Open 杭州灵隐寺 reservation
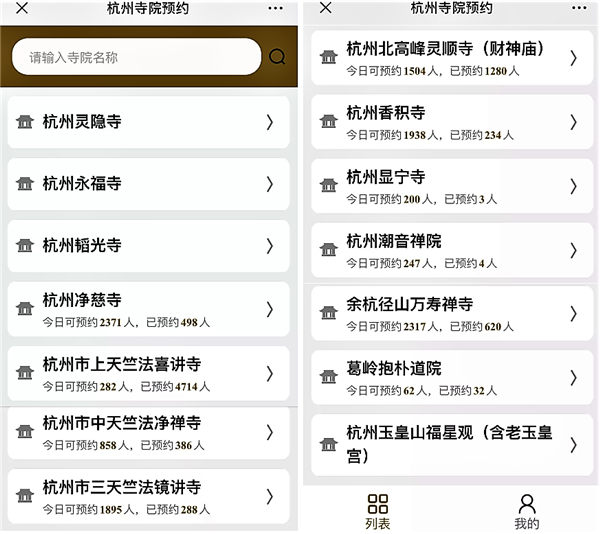 tap(148, 122)
